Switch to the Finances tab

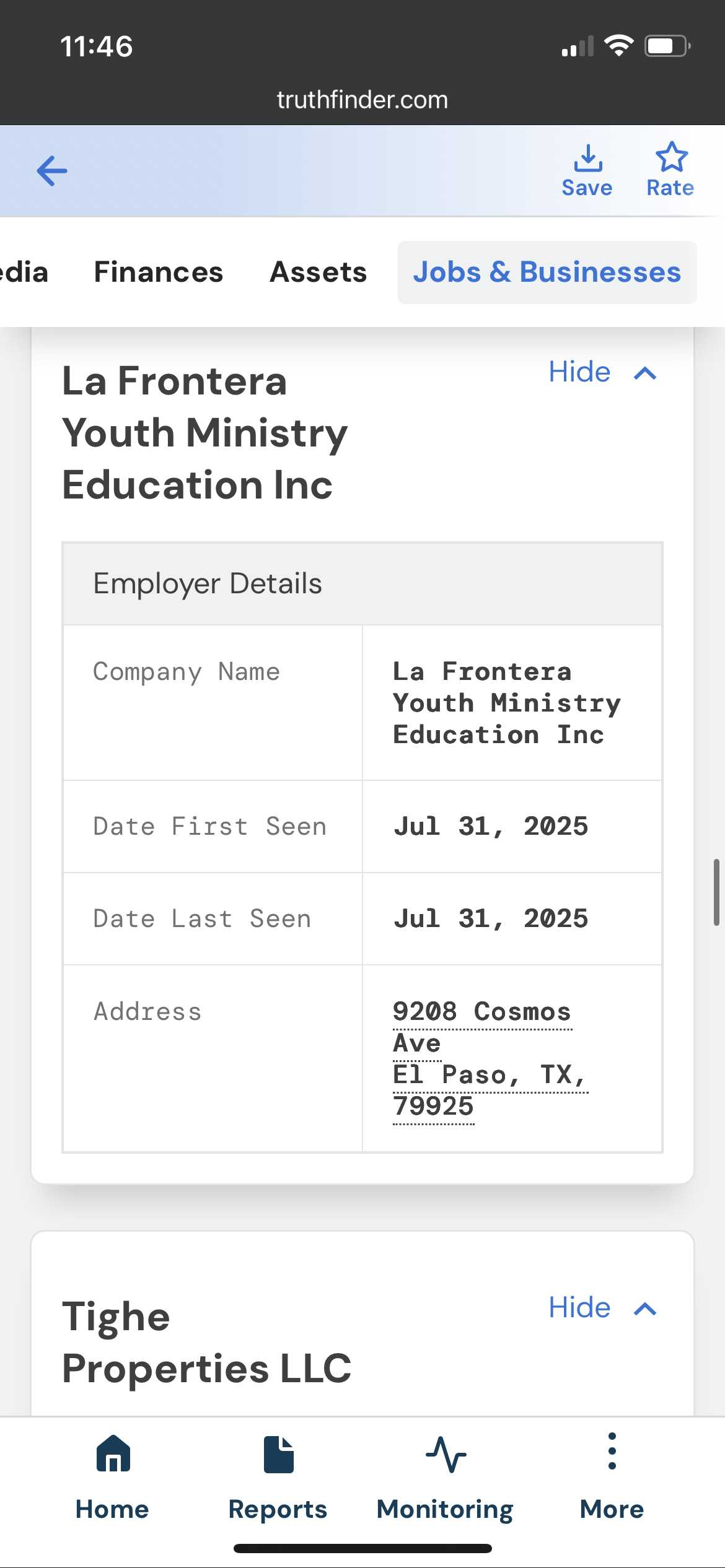click(x=159, y=272)
